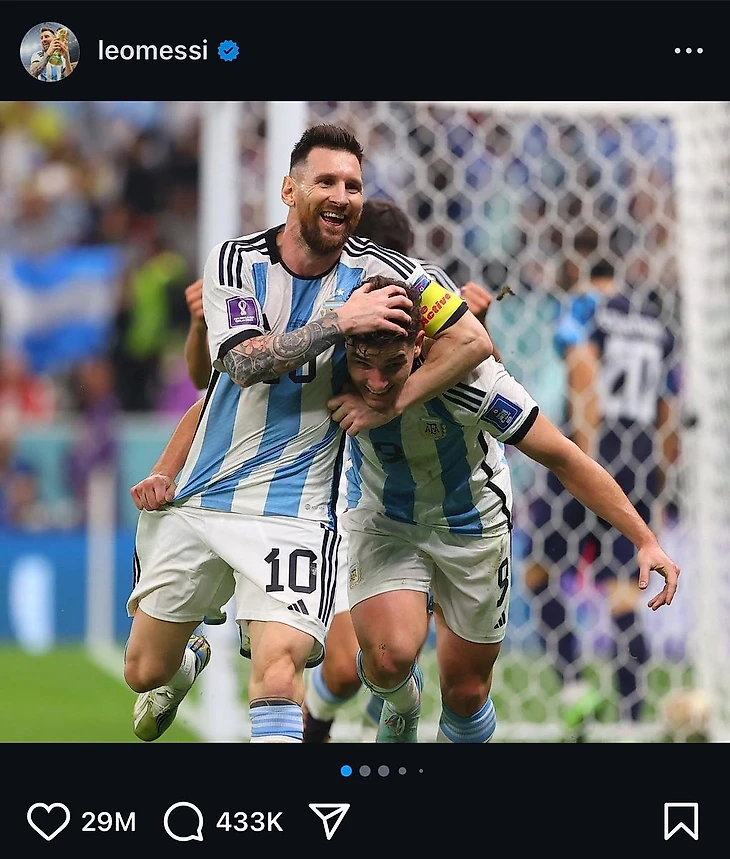Open leomessi's profile picture
730x859 pixels.
click(49, 51)
